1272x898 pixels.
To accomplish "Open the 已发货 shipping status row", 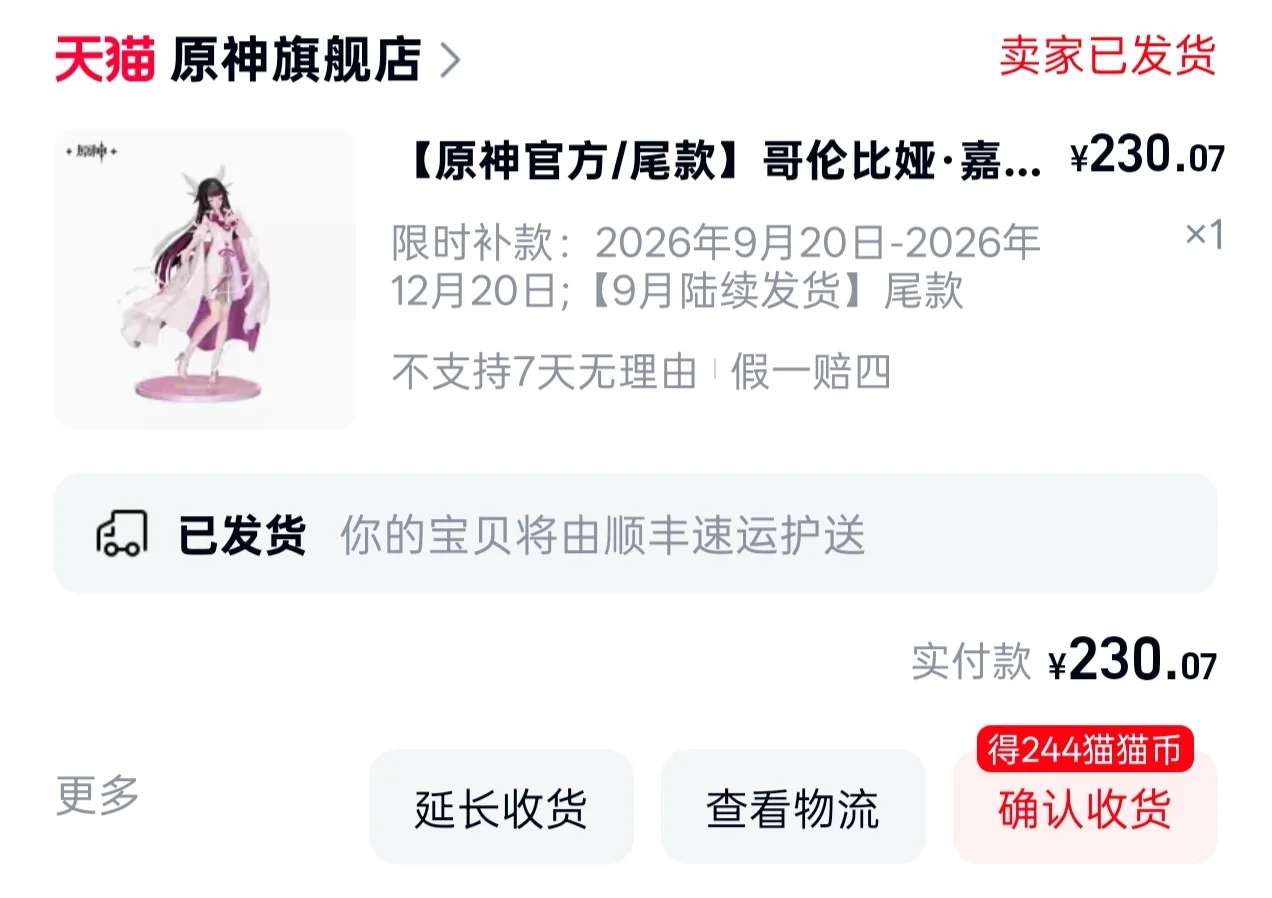I will coord(636,535).
